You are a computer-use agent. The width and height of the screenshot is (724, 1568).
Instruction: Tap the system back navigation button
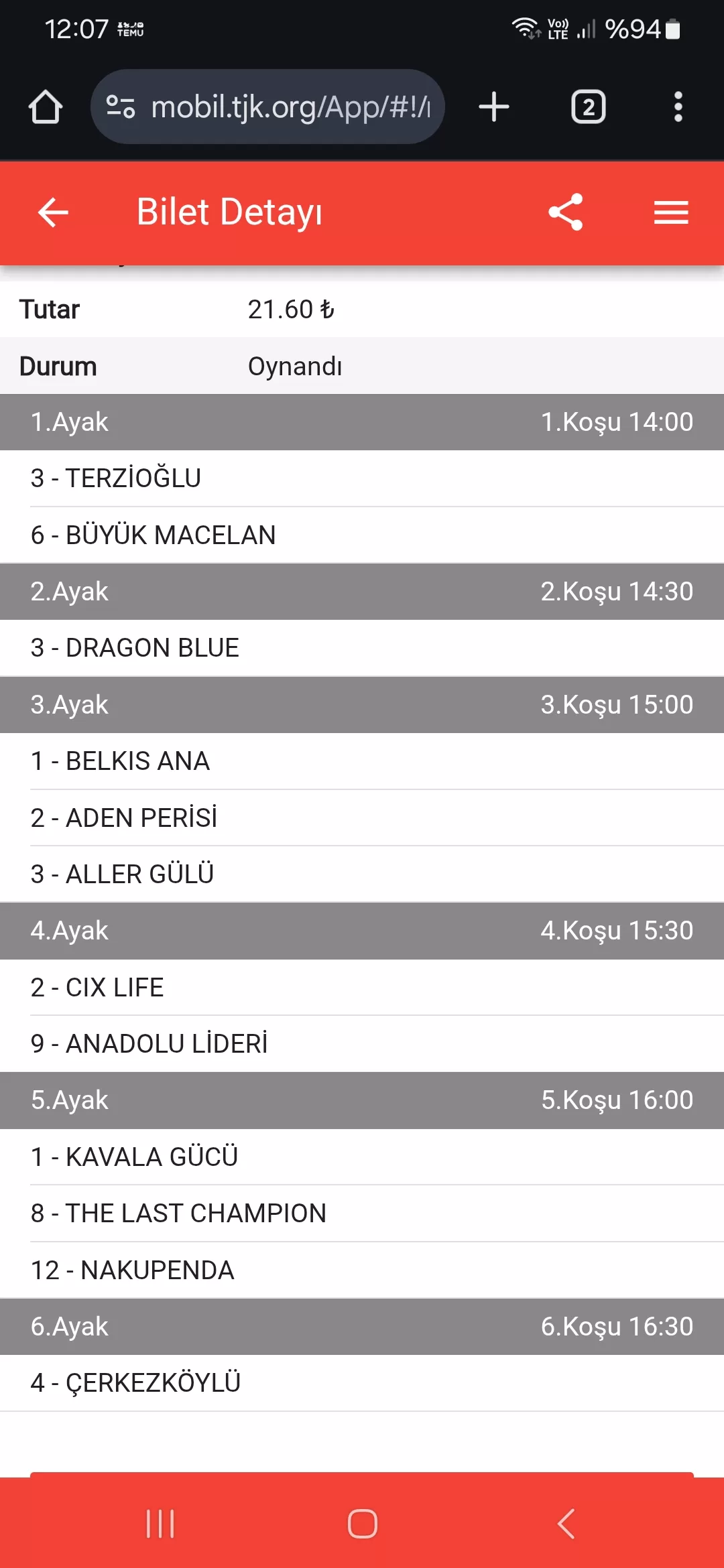click(x=566, y=1524)
